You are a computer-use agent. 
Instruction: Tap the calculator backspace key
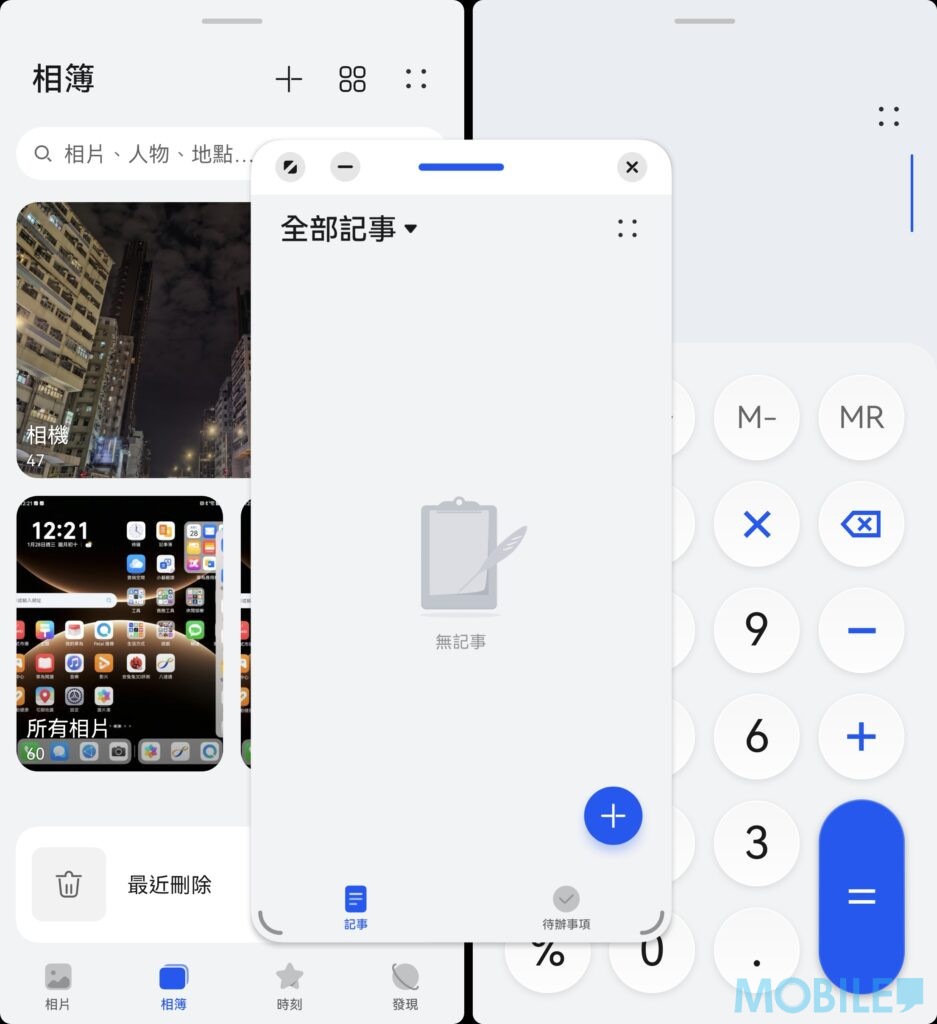coord(860,524)
